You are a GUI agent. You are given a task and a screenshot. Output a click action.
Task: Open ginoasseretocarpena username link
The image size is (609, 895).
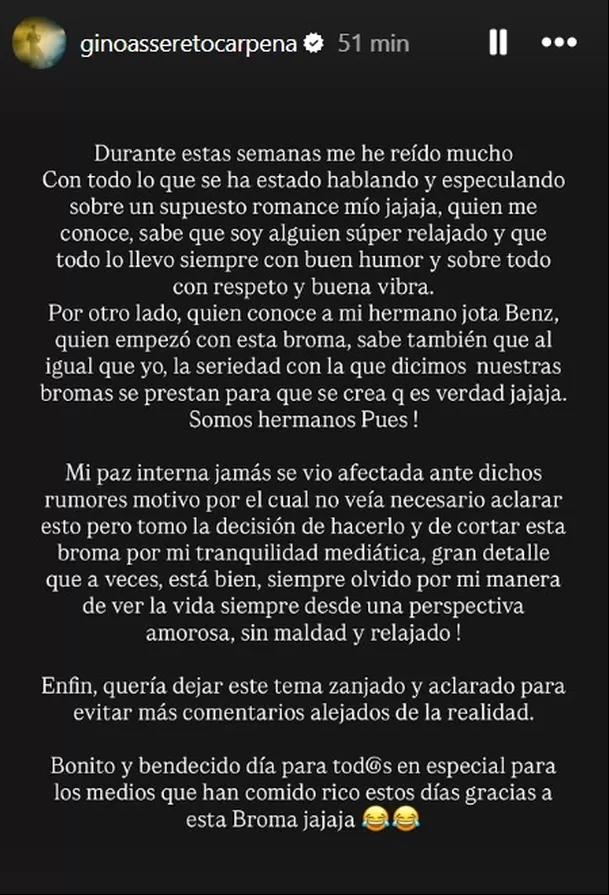(188, 44)
